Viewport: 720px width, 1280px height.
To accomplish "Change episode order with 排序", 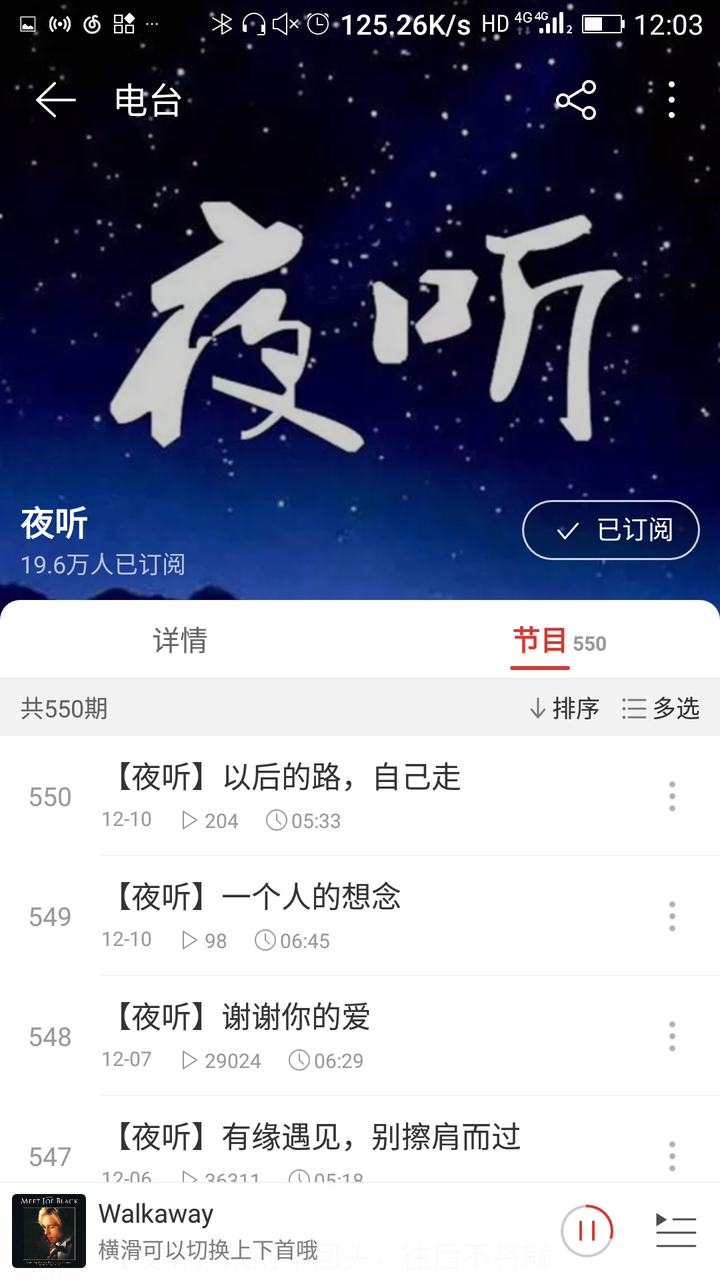I will click(564, 708).
